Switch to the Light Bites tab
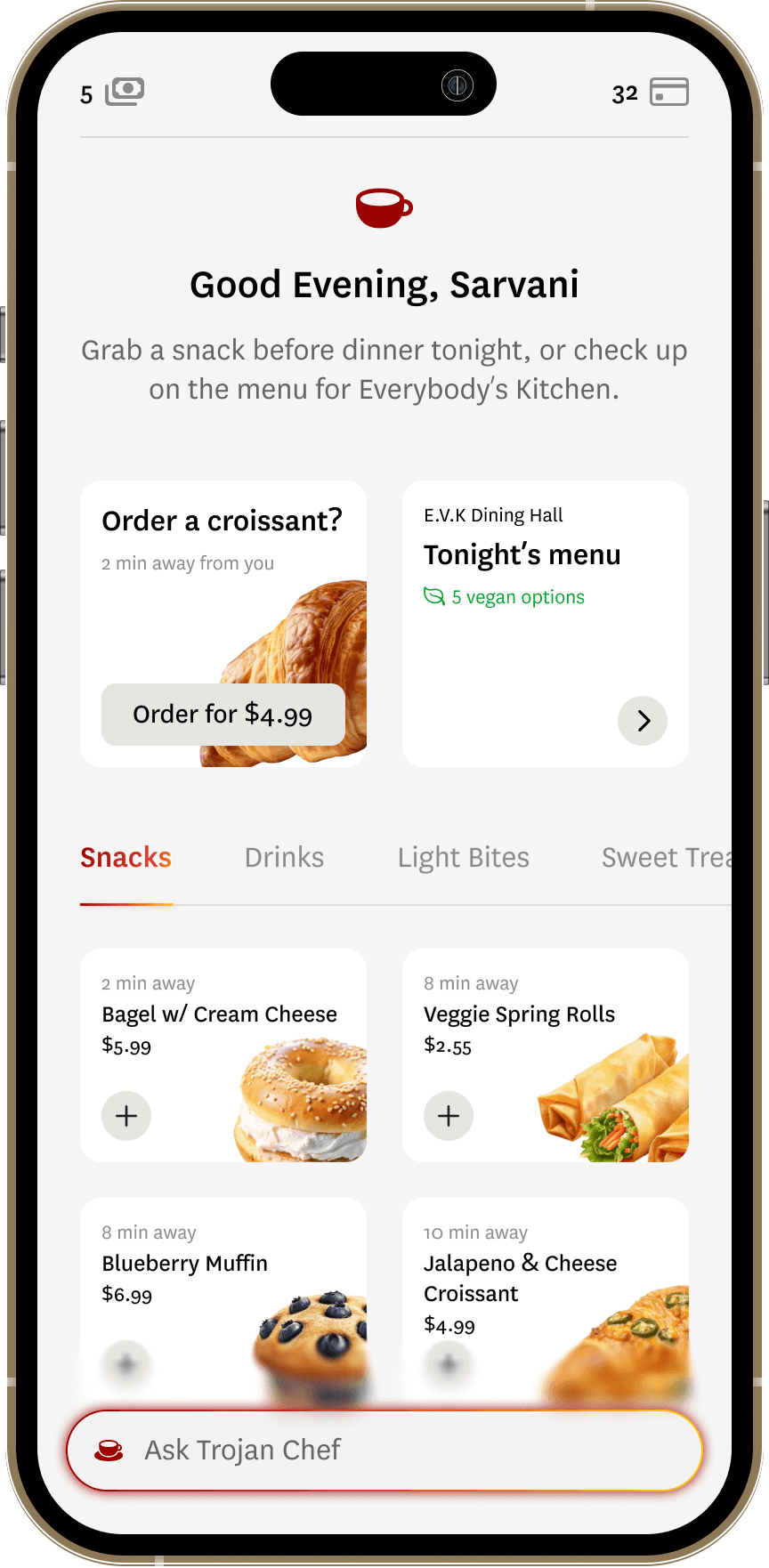This screenshot has width=769, height=1568. (x=463, y=858)
